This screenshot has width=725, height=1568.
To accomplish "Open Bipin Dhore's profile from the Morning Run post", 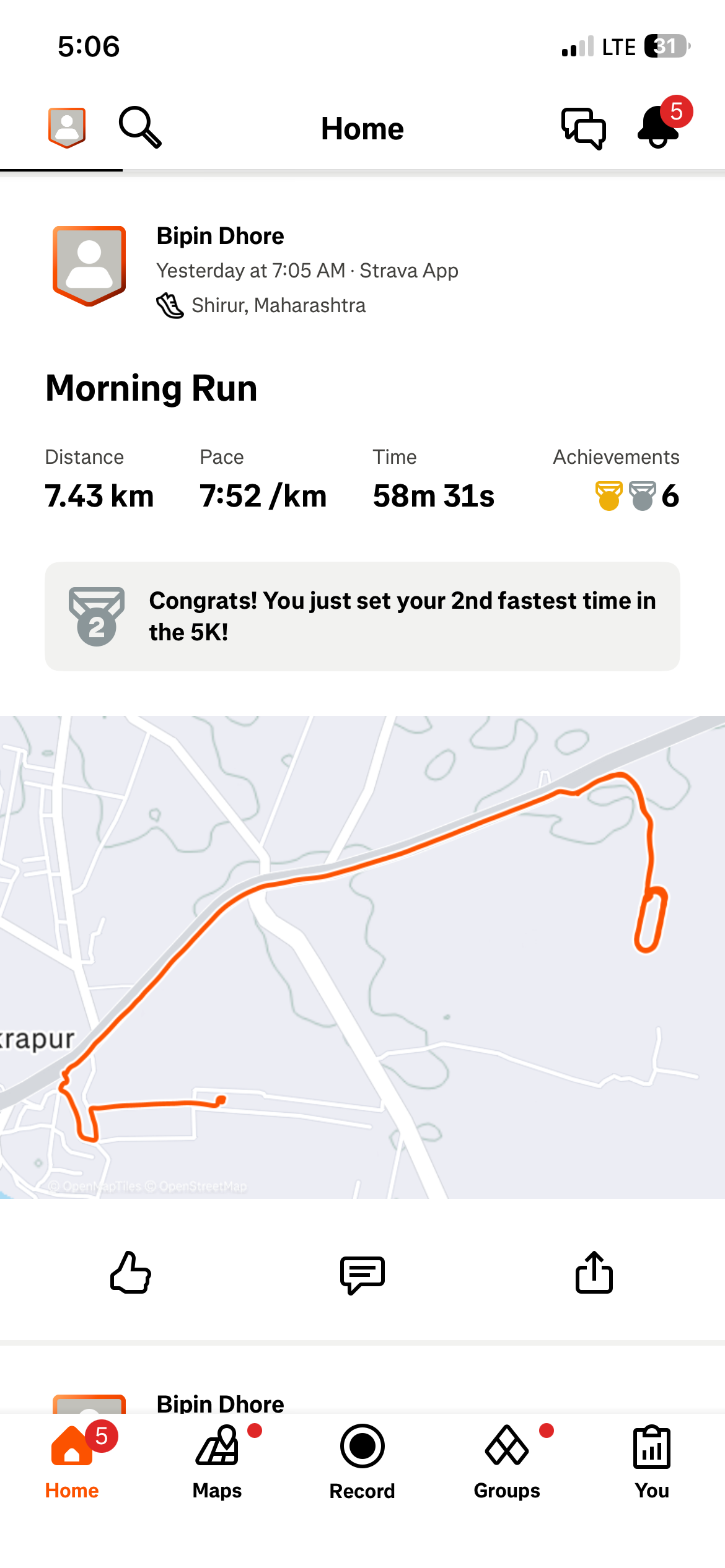I will [x=220, y=236].
